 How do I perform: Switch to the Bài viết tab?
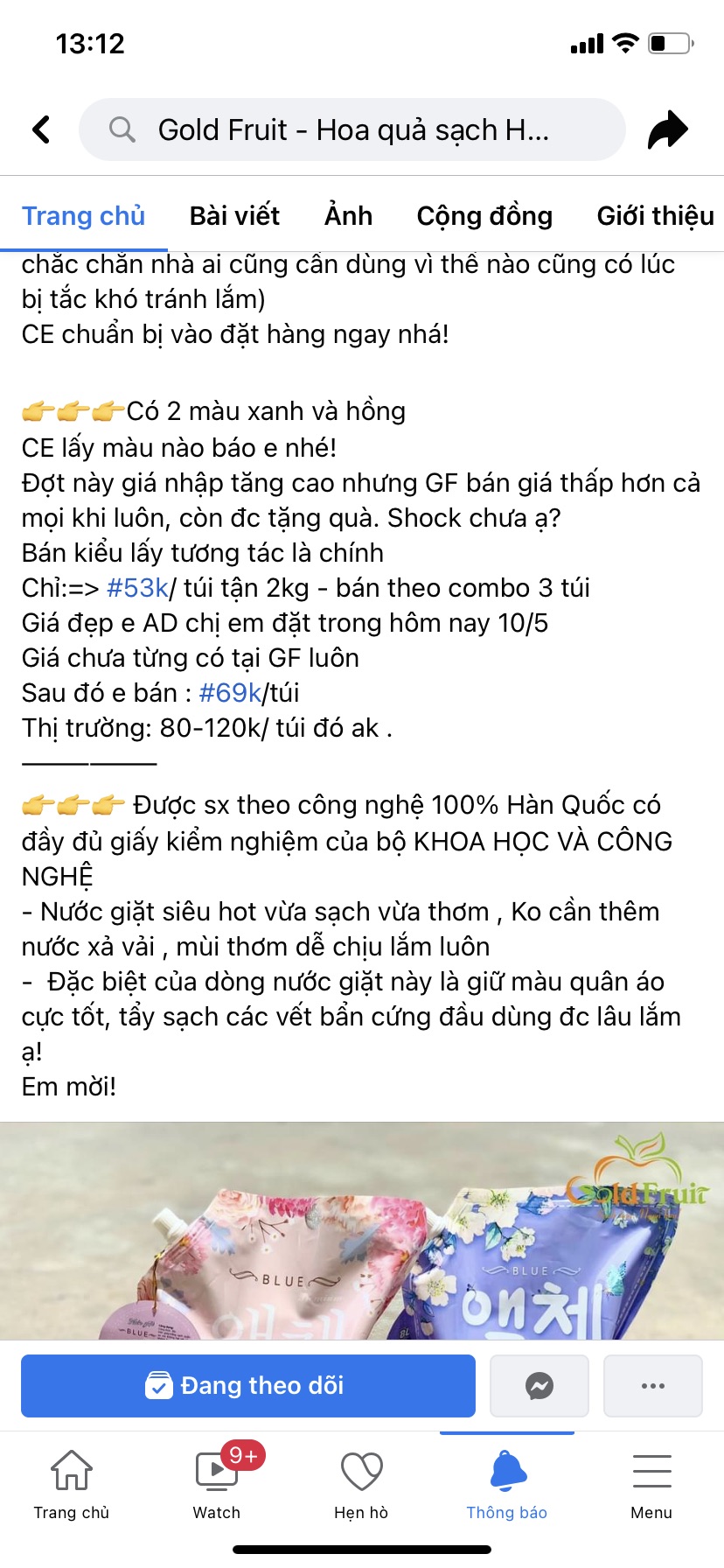(234, 216)
